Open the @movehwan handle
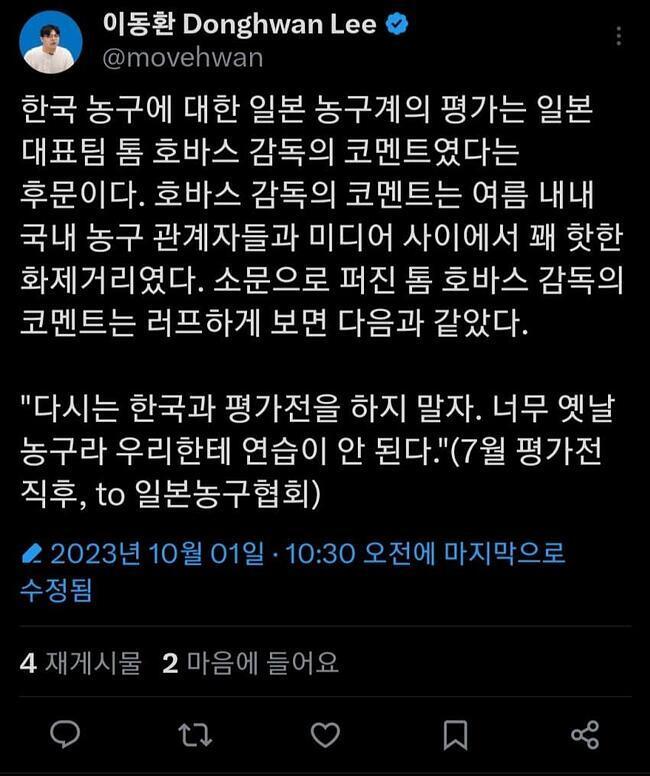 (182, 58)
